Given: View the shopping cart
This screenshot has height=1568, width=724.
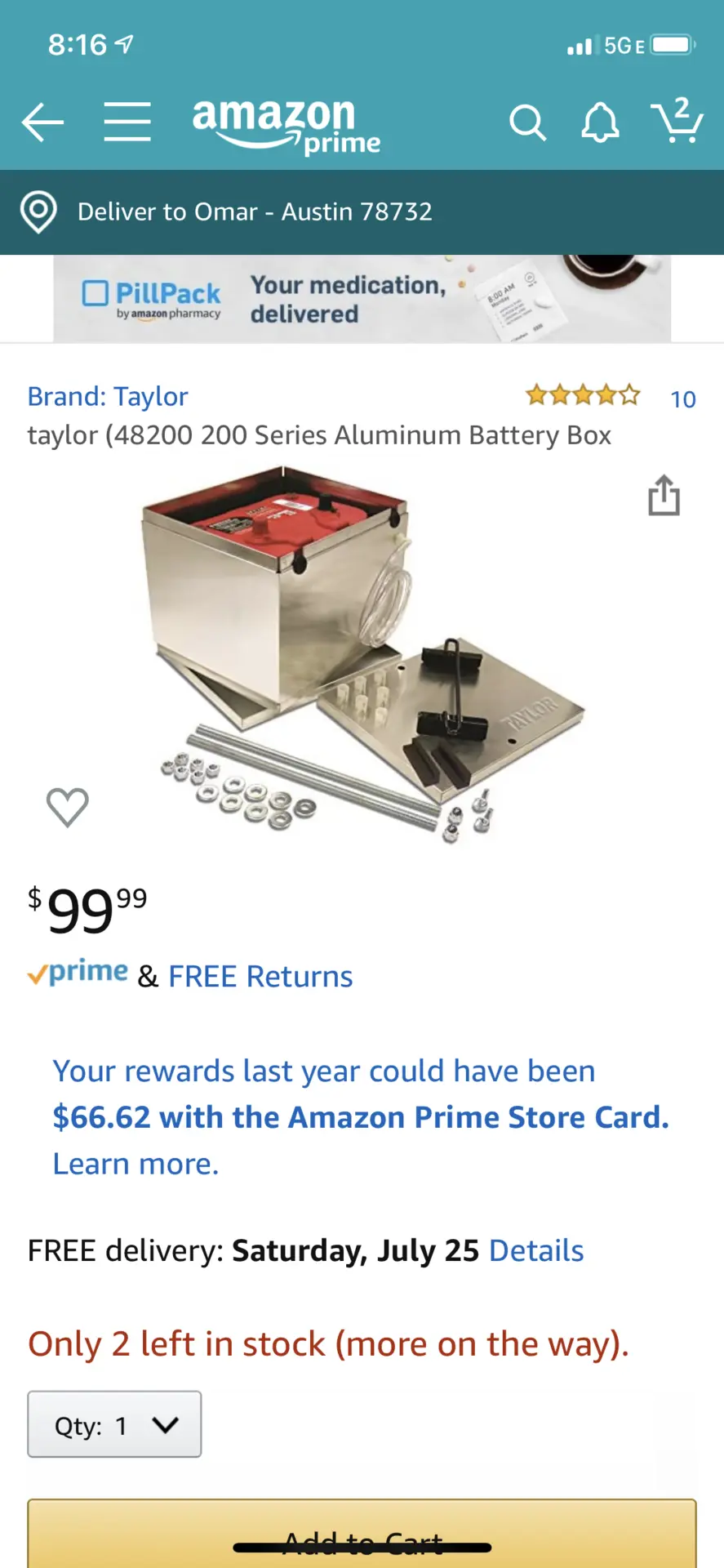Looking at the screenshot, I should pos(677,120).
